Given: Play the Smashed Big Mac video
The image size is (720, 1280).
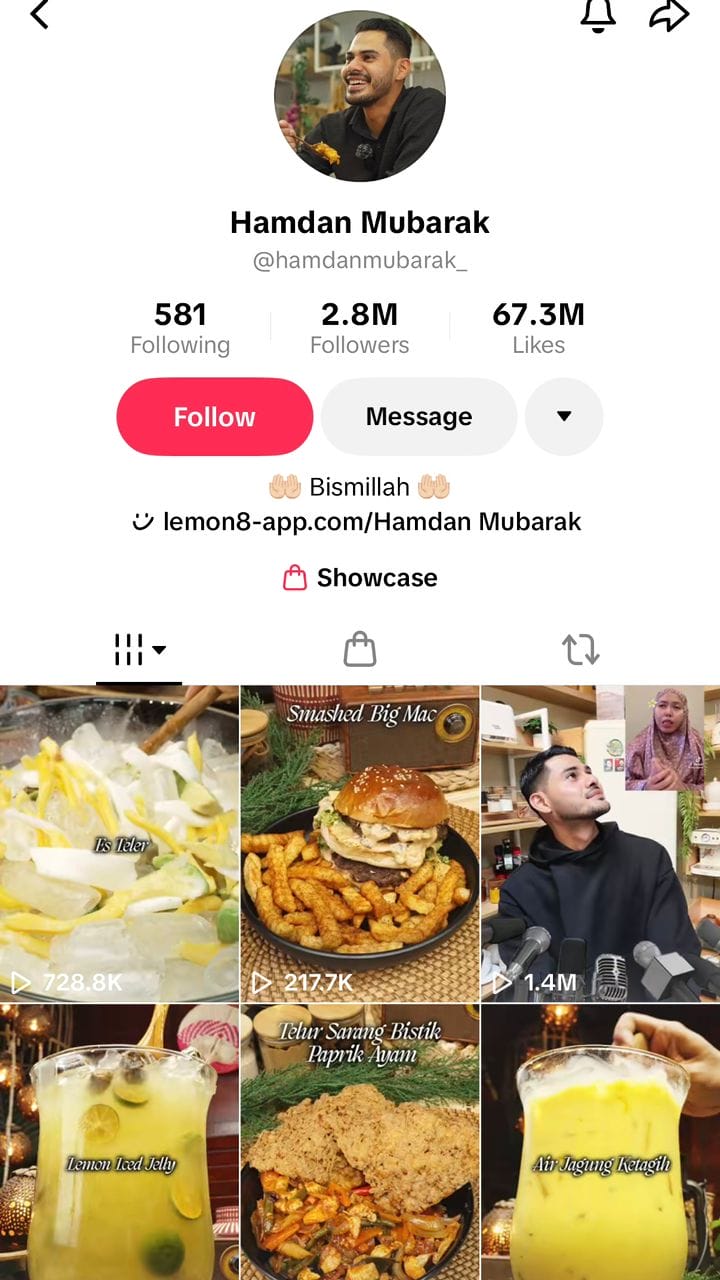Looking at the screenshot, I should [x=360, y=843].
